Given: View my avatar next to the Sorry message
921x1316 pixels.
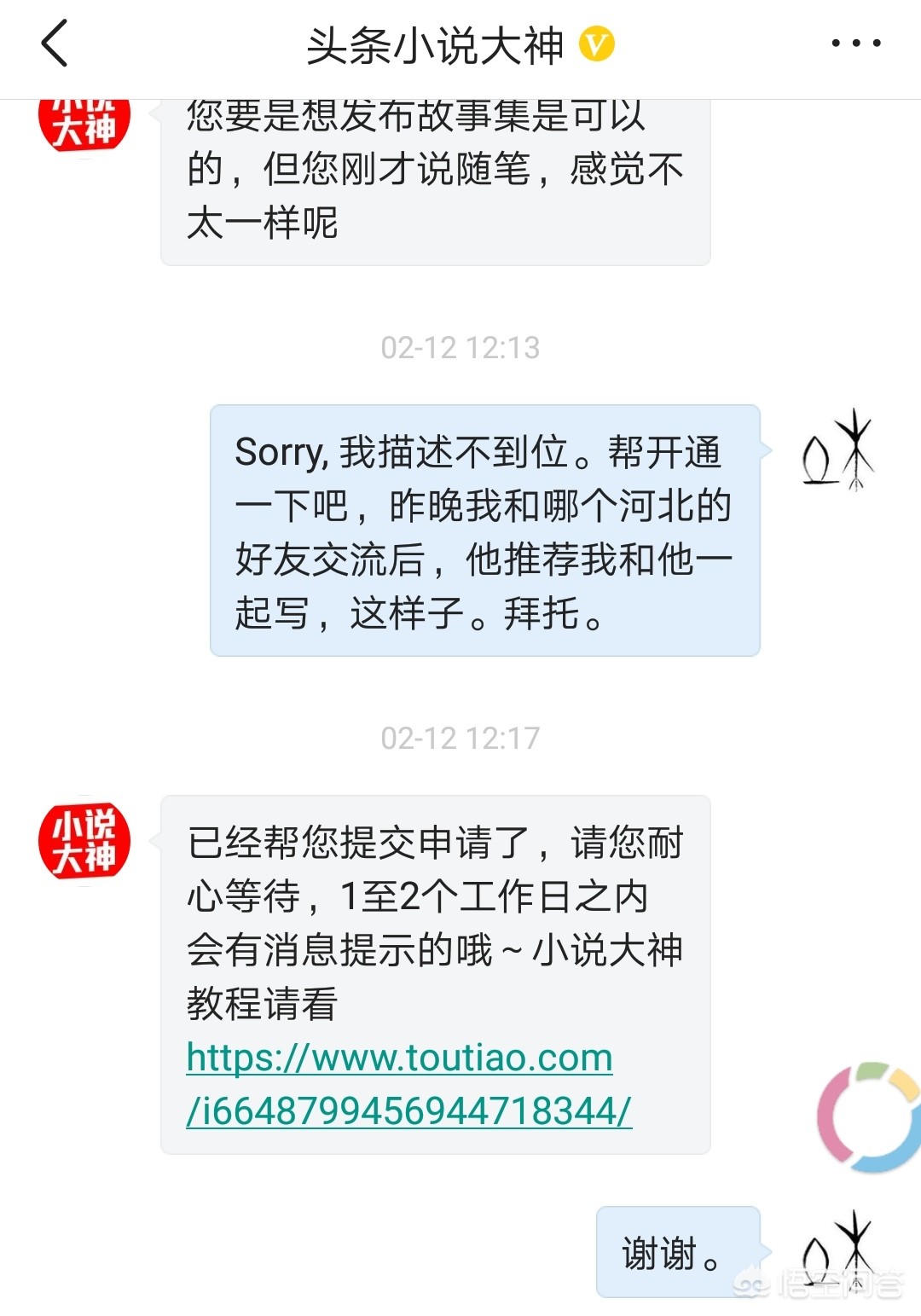Looking at the screenshot, I should point(839,451).
